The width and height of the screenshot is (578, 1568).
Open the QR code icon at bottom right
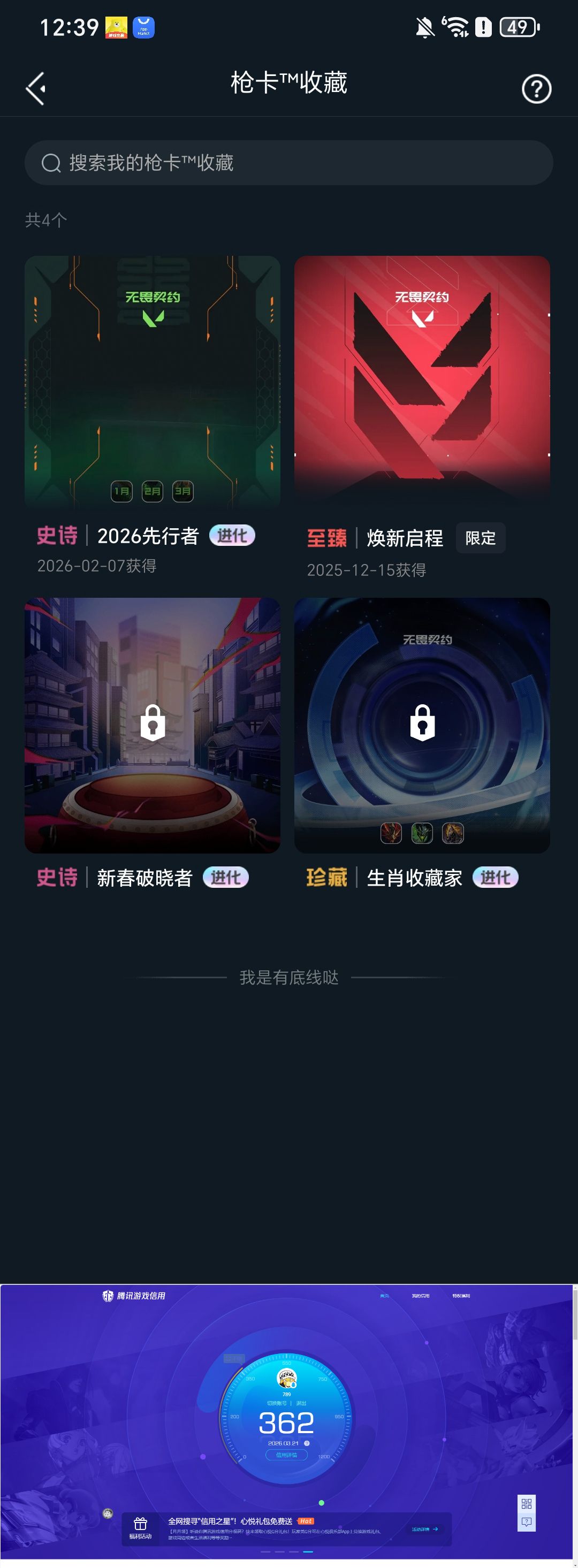[527, 1503]
